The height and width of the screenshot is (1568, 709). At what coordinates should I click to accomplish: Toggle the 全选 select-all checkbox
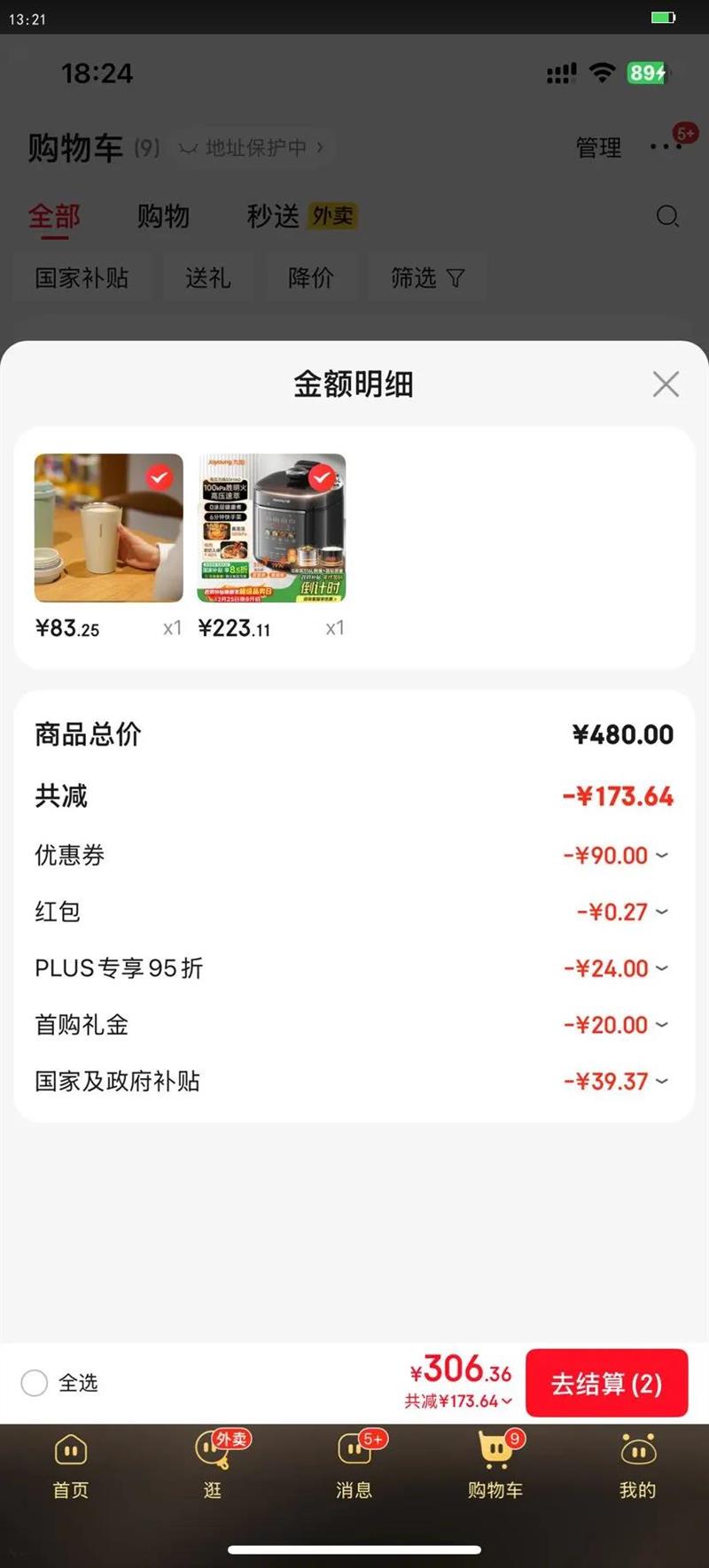pyautogui.click(x=35, y=1383)
